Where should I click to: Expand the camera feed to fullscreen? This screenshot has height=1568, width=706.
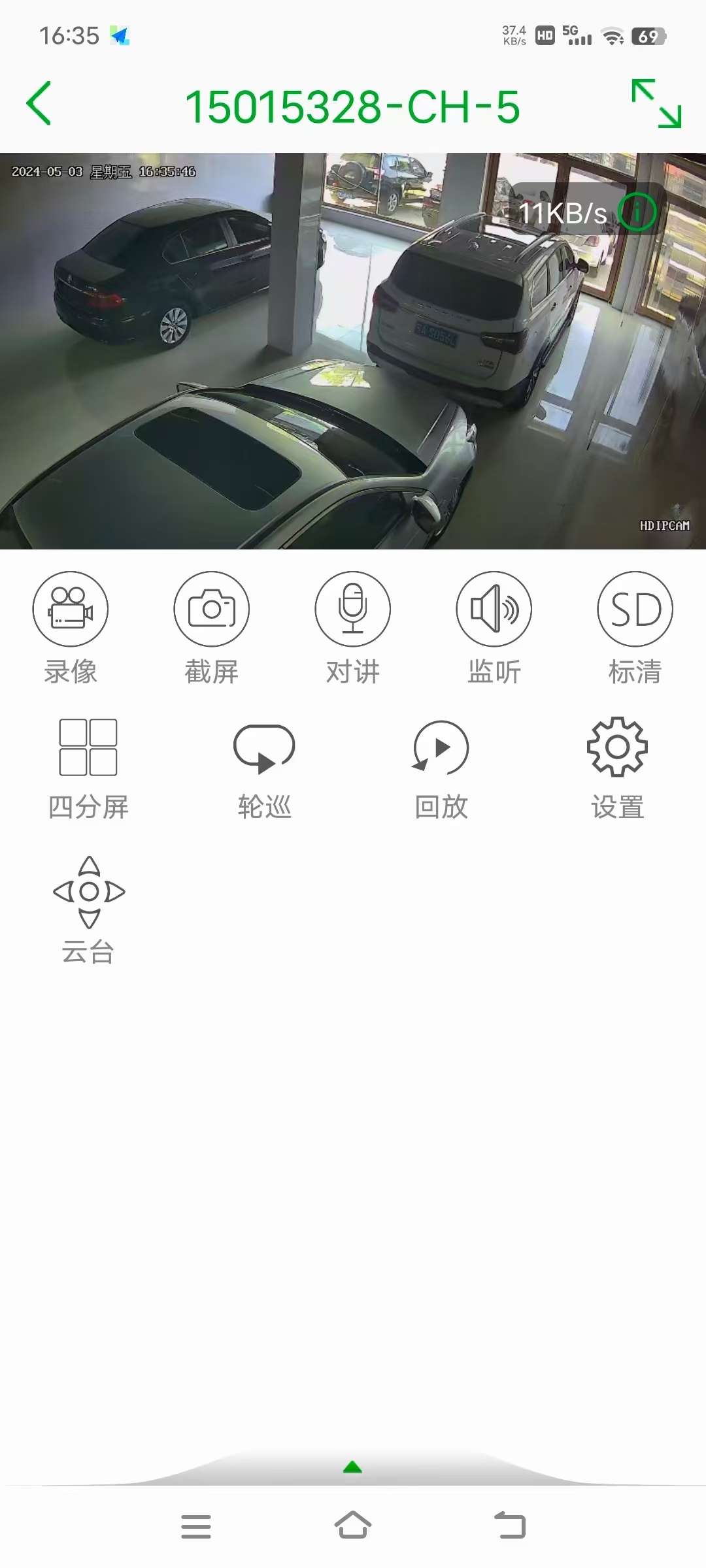point(656,103)
